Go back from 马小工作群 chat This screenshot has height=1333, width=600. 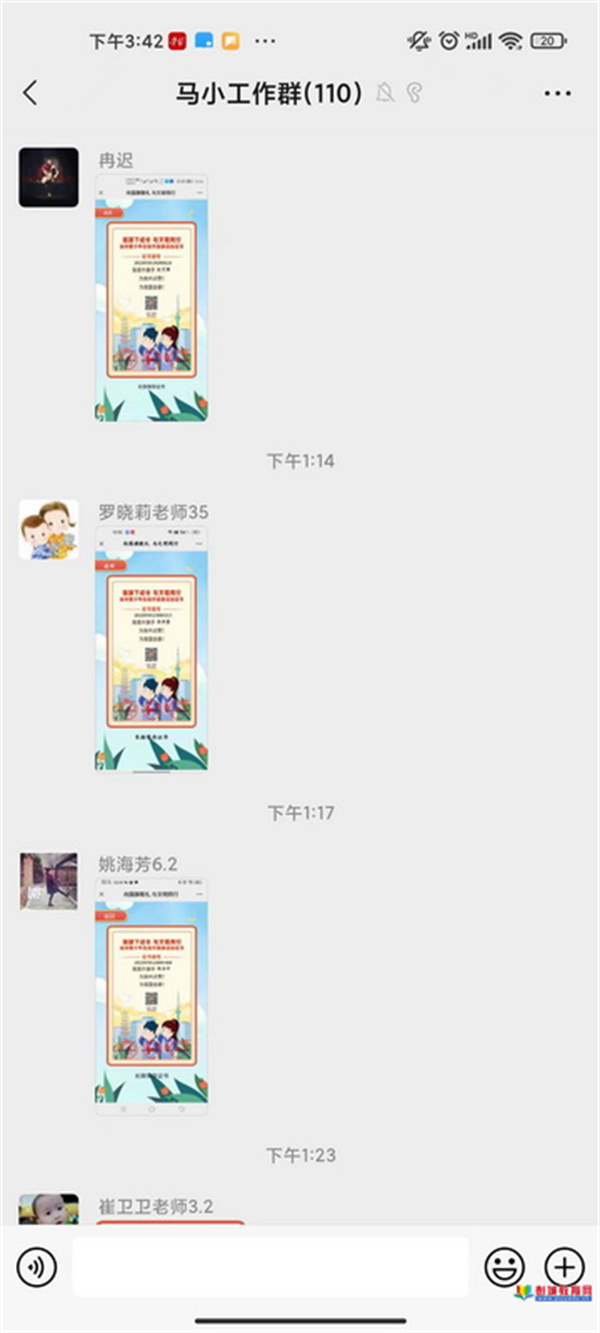[x=30, y=93]
